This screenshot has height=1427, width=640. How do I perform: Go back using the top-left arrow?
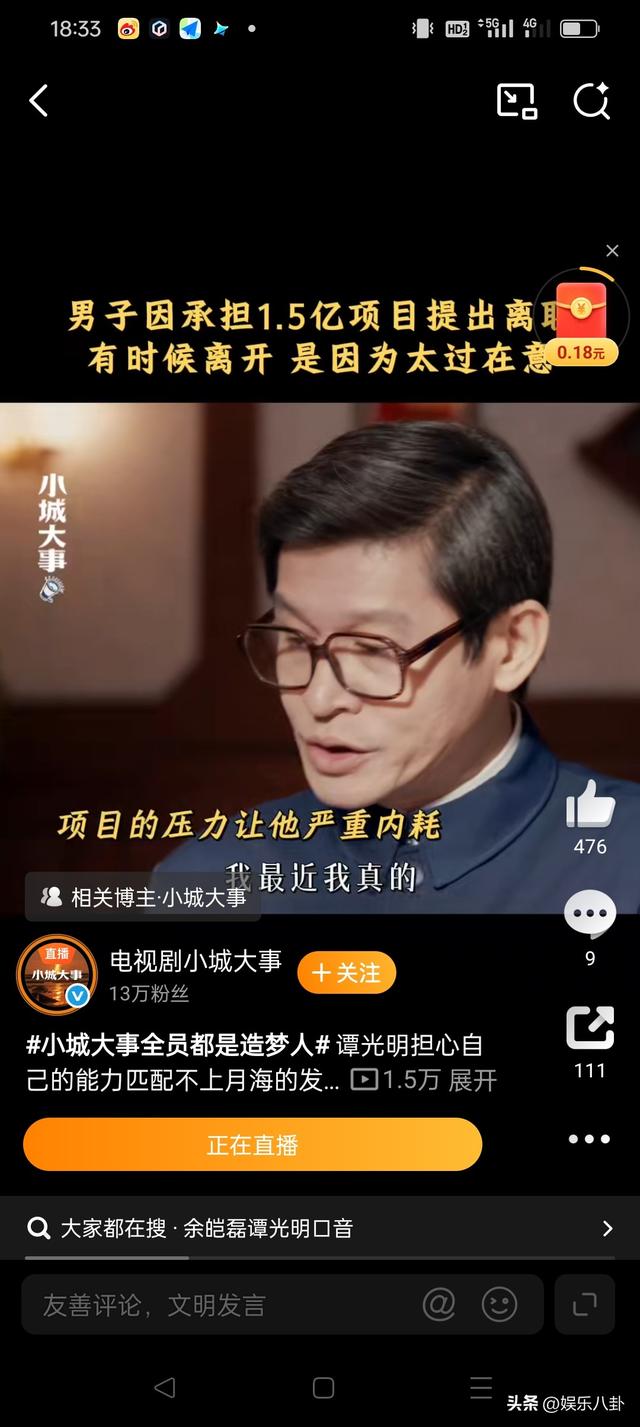39,101
